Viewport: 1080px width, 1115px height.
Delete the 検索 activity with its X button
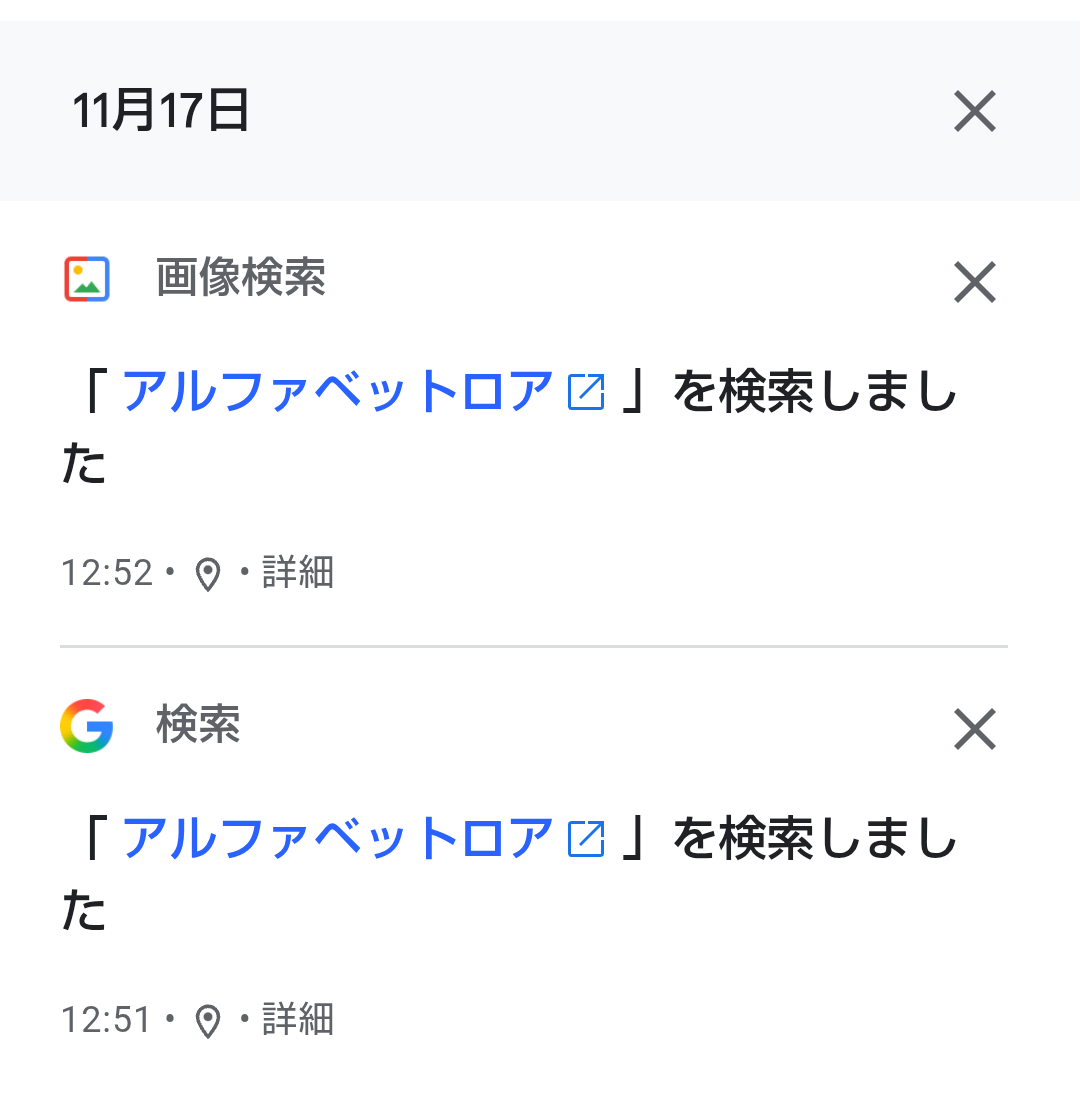pyautogui.click(x=974, y=729)
